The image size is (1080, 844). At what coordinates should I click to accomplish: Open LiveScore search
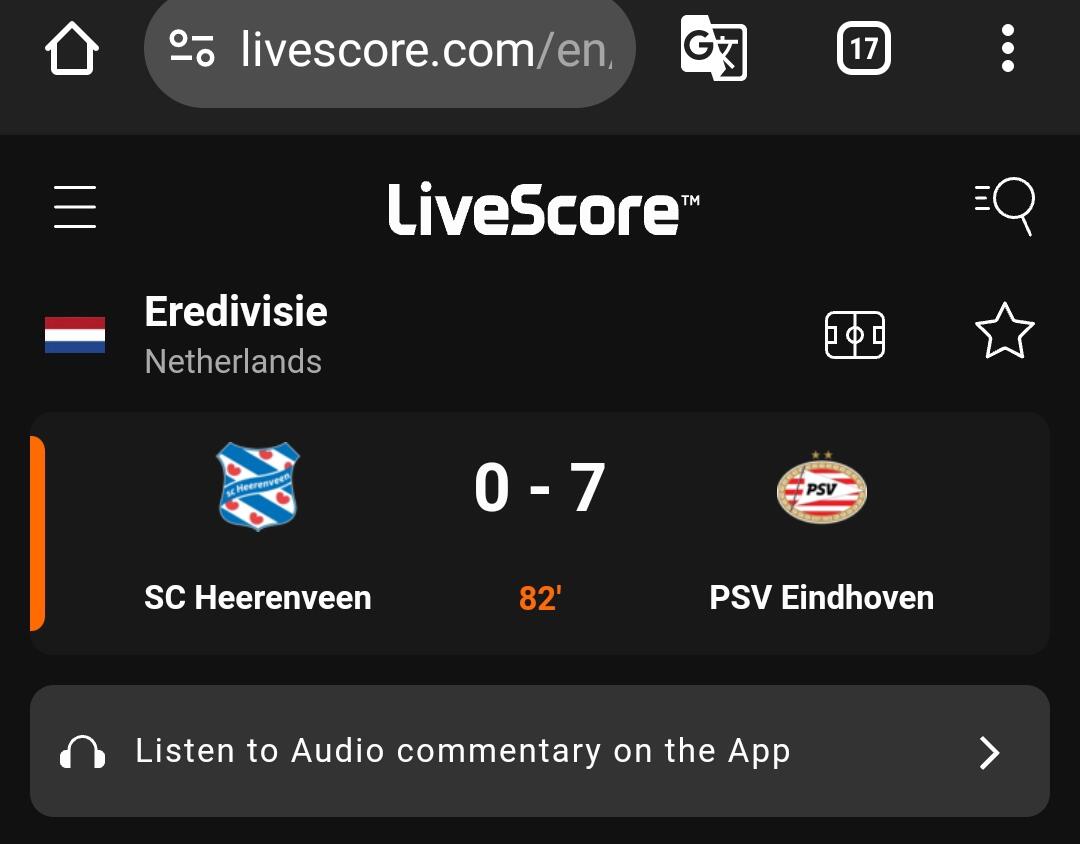tap(1005, 206)
